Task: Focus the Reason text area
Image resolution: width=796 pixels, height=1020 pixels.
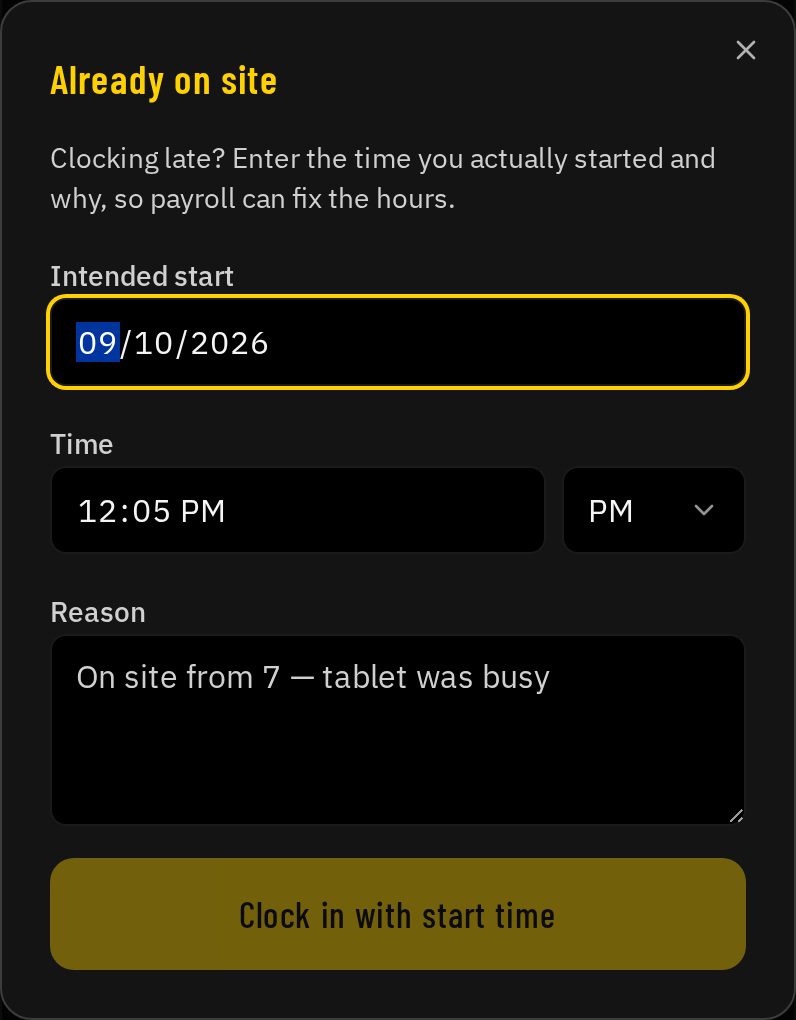Action: coord(398,730)
